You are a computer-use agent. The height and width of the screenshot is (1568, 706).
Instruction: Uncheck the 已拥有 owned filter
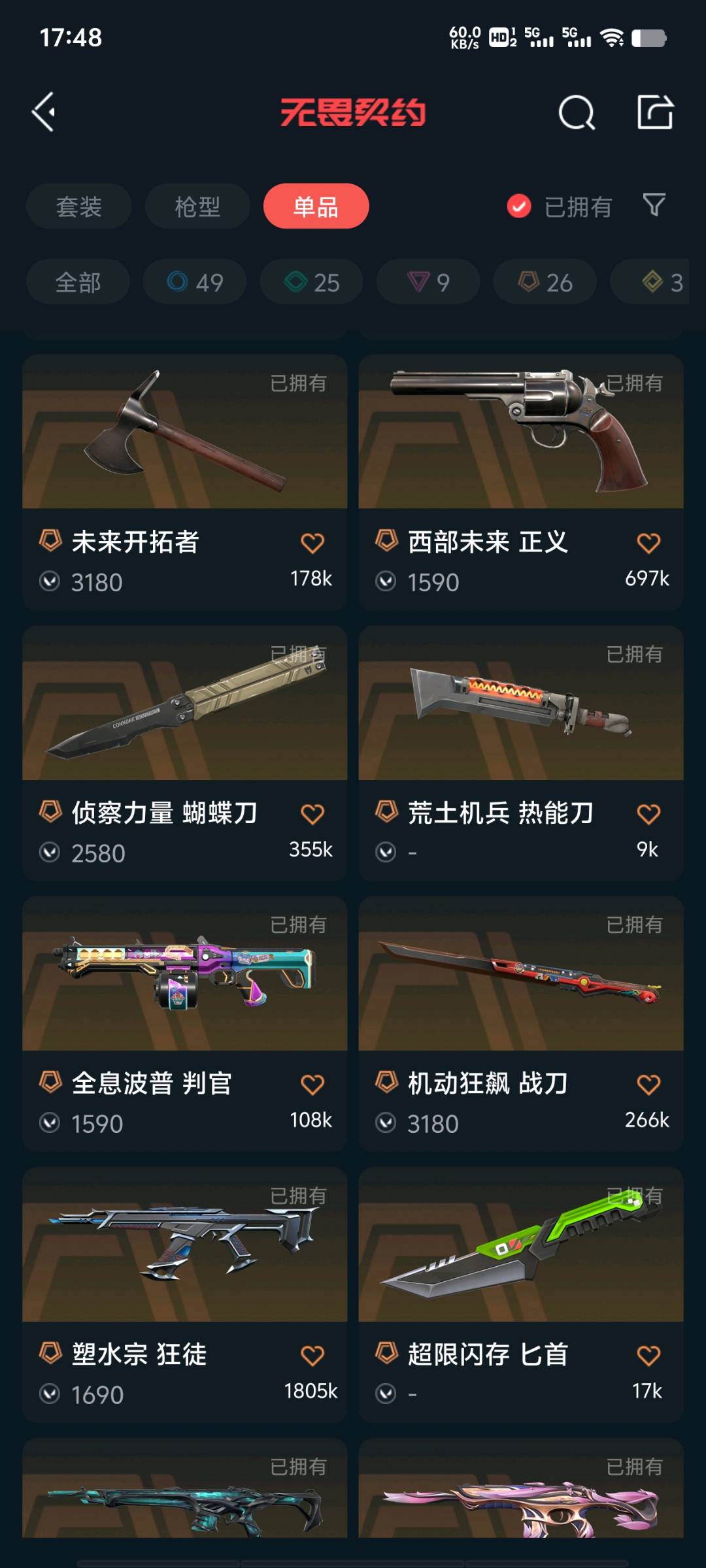519,206
